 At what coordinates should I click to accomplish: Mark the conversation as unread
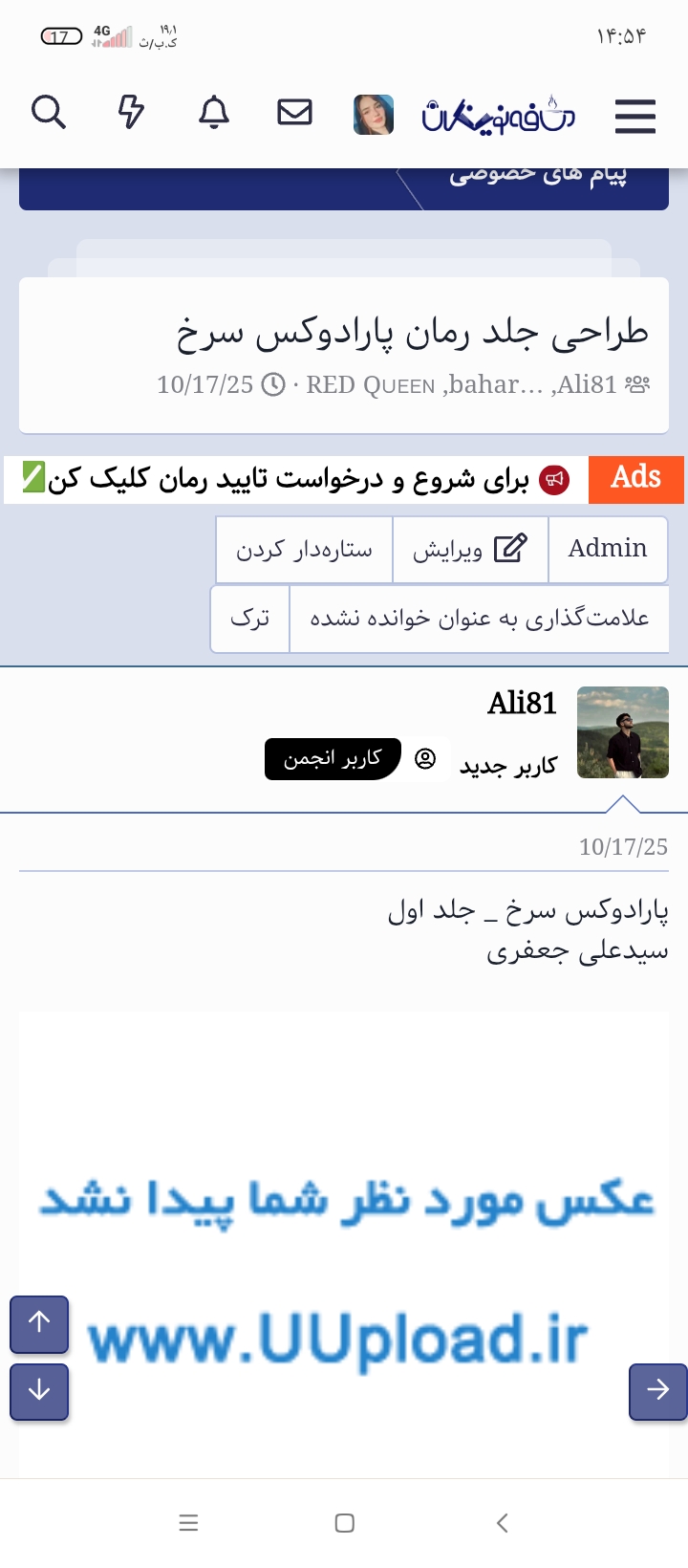(x=479, y=619)
